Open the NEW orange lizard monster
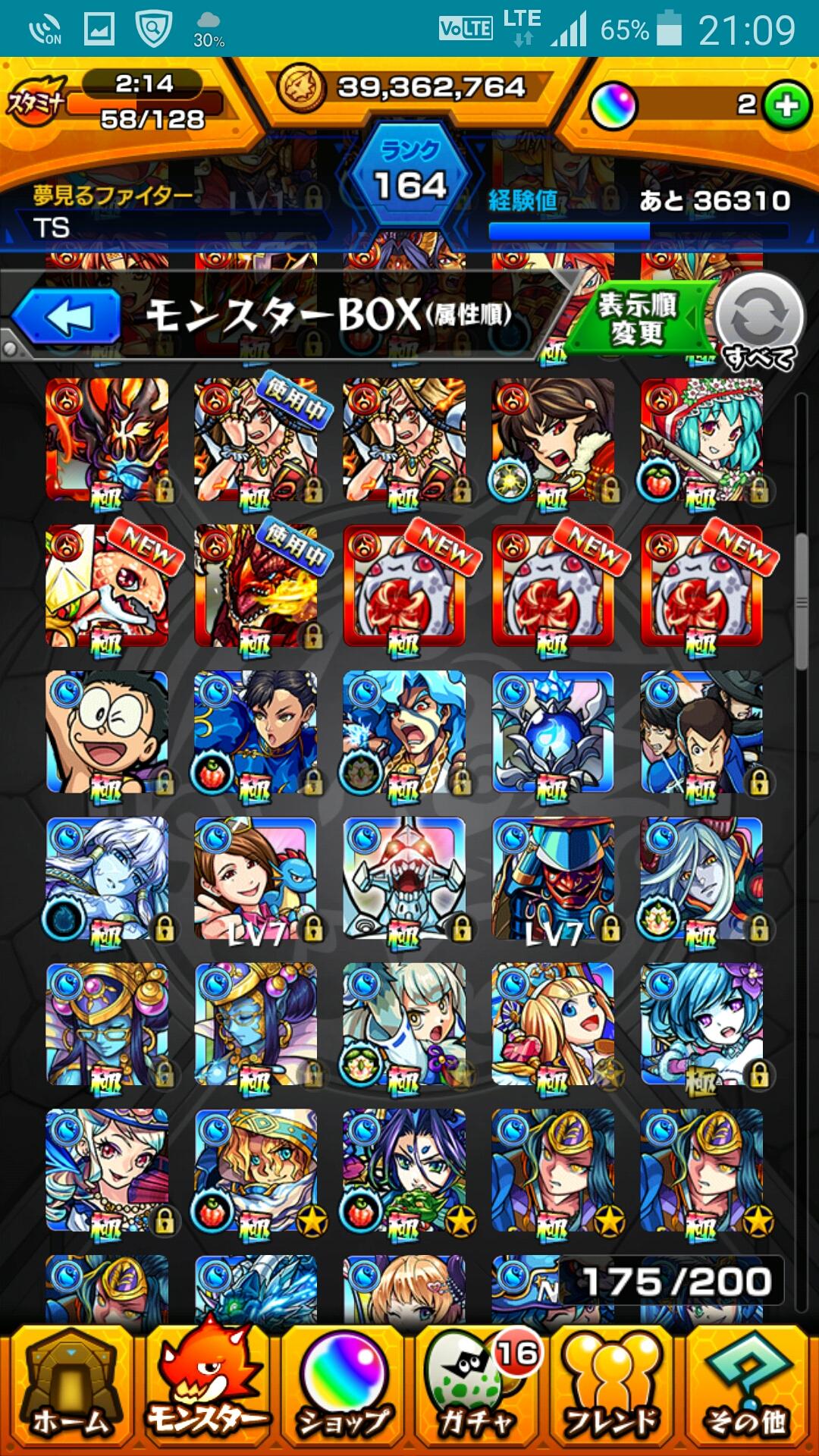Viewport: 819px width, 1456px height. tap(107, 586)
